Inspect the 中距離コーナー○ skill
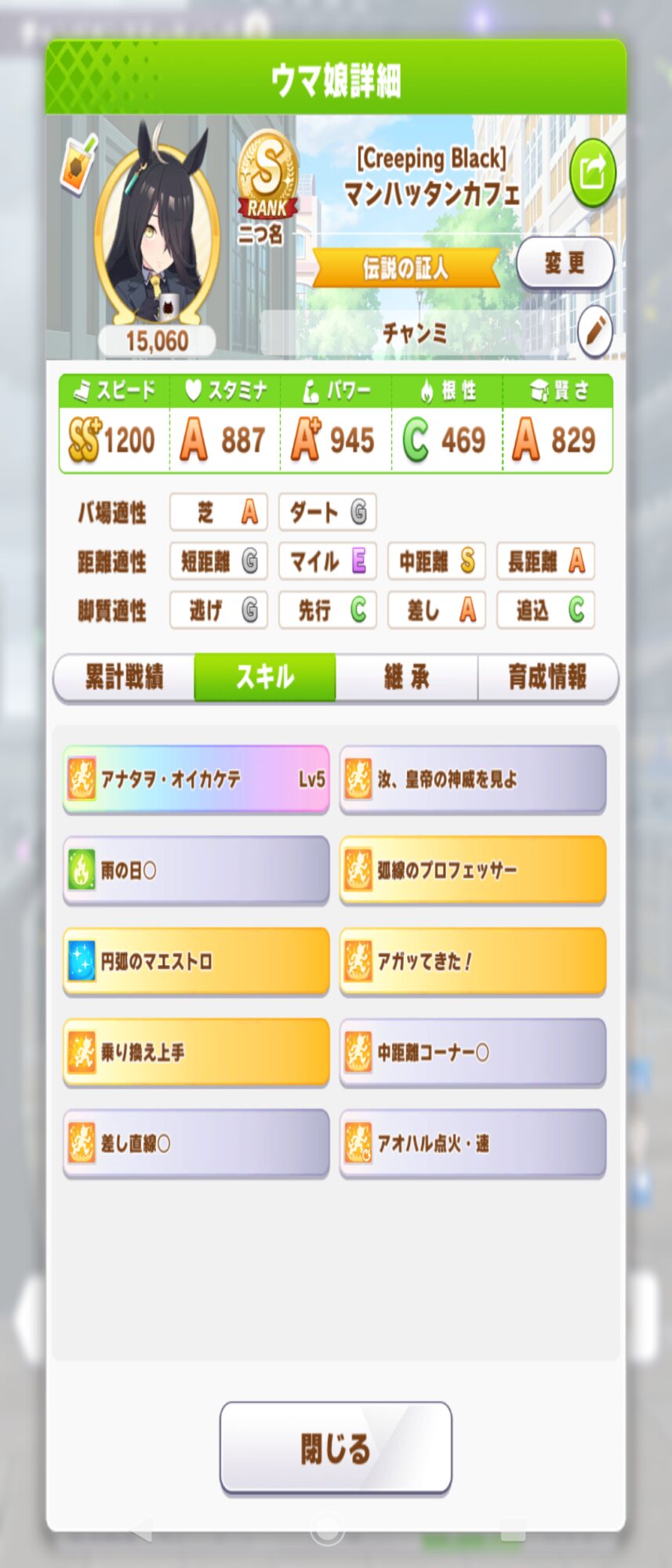This screenshot has width=672, height=1568. (x=473, y=1052)
